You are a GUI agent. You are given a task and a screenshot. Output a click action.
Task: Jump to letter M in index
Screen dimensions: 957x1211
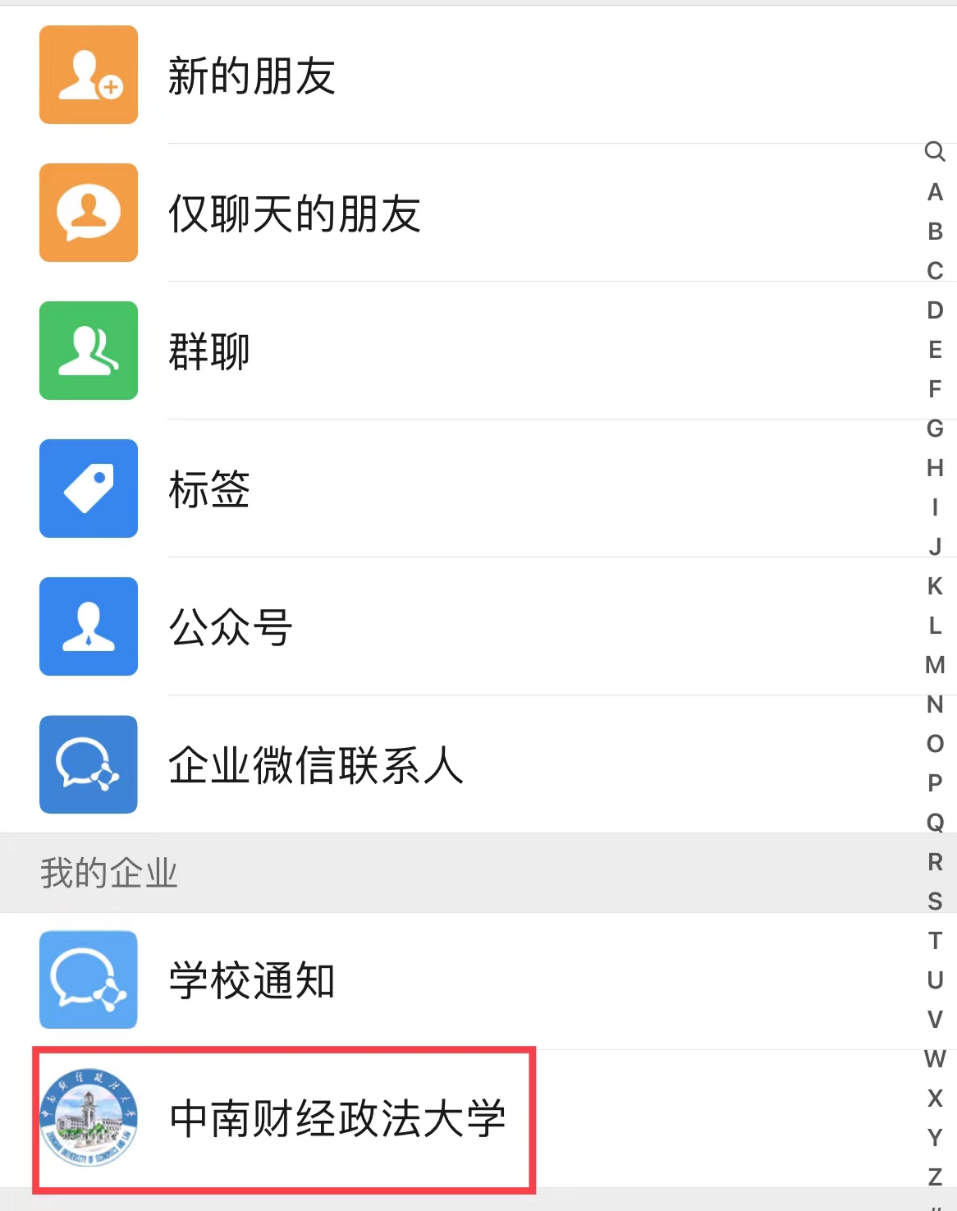point(935,665)
